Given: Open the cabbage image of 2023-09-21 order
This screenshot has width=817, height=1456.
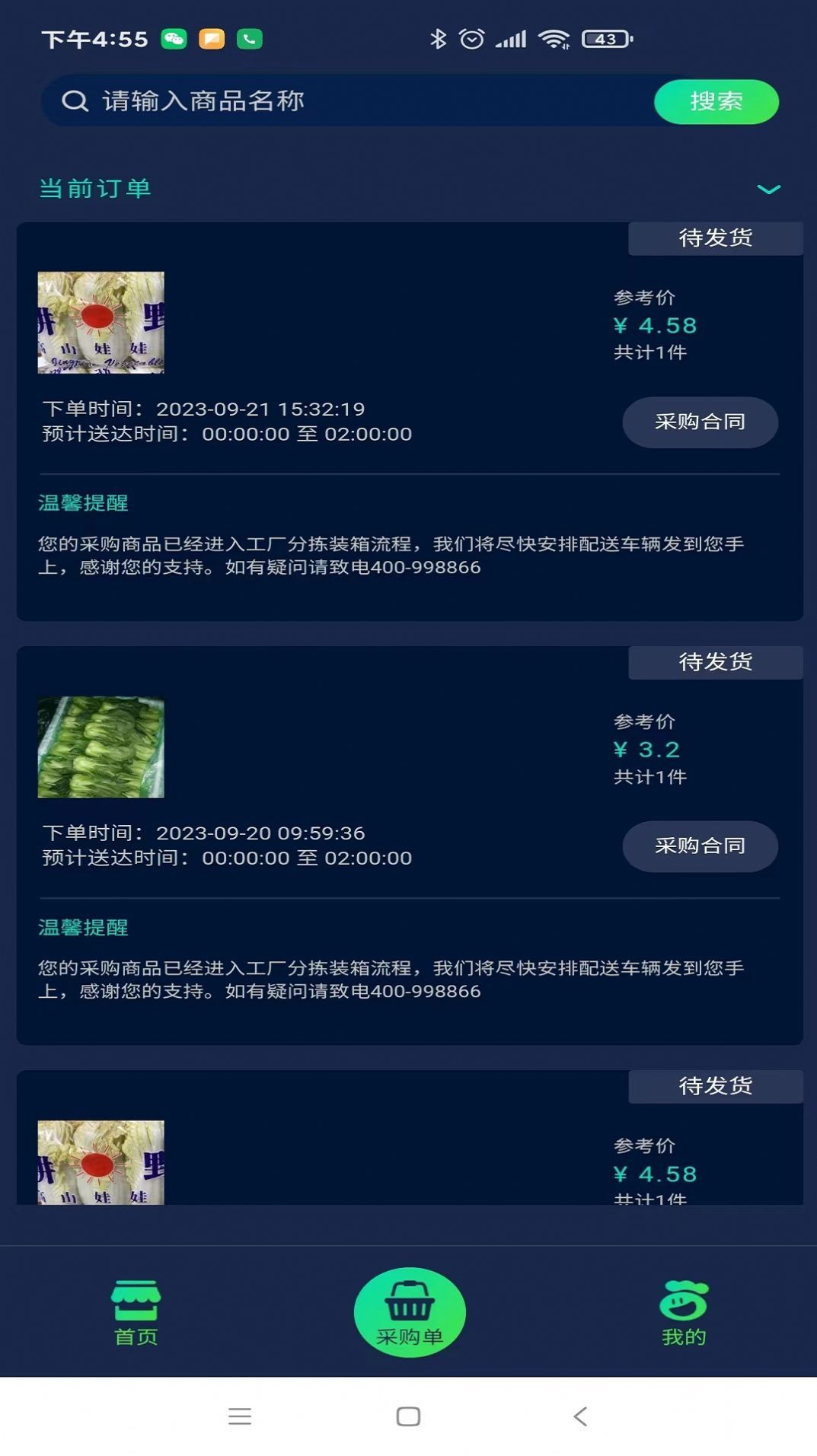Looking at the screenshot, I should click(x=101, y=322).
